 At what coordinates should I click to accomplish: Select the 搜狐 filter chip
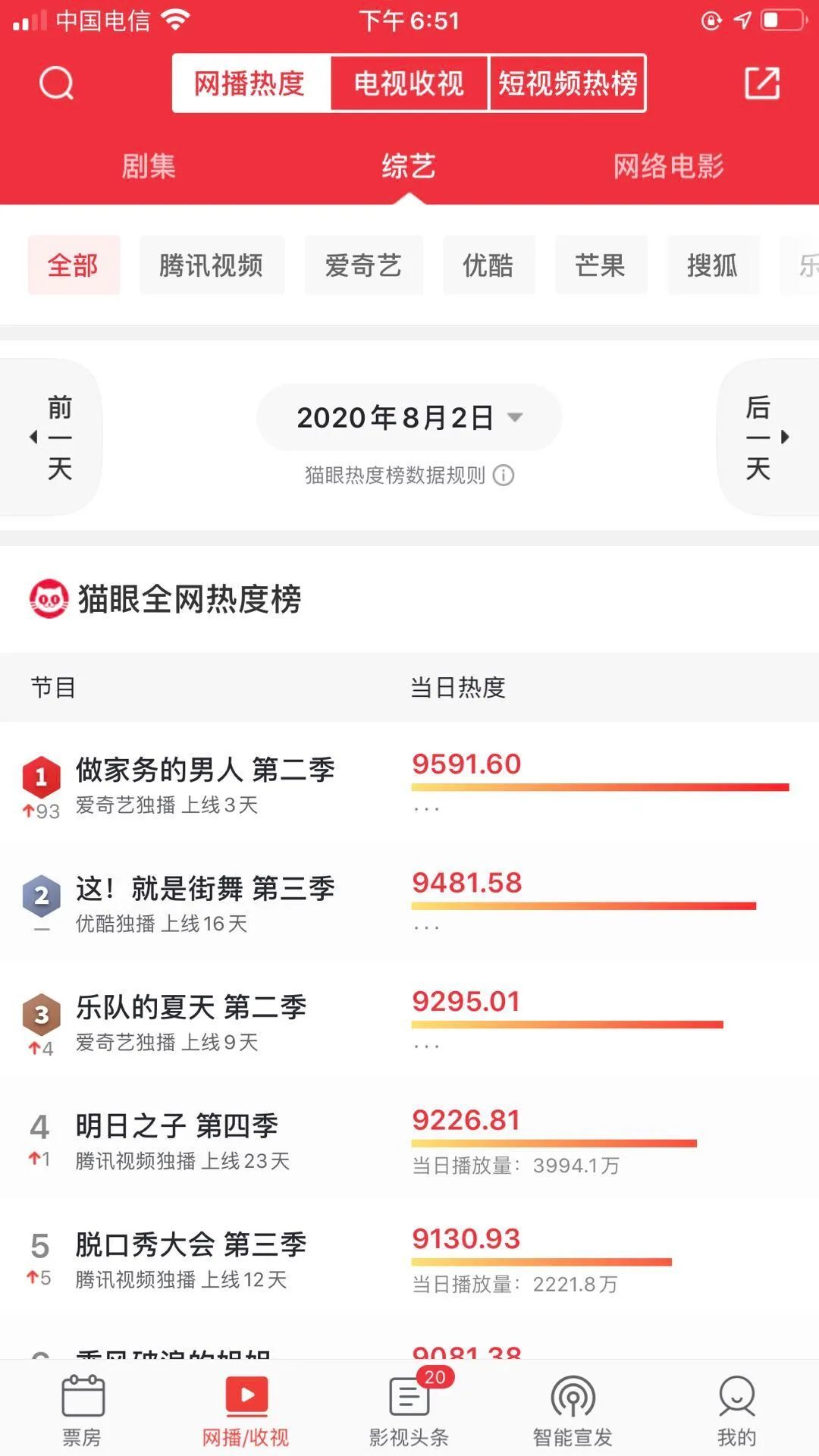pos(712,265)
